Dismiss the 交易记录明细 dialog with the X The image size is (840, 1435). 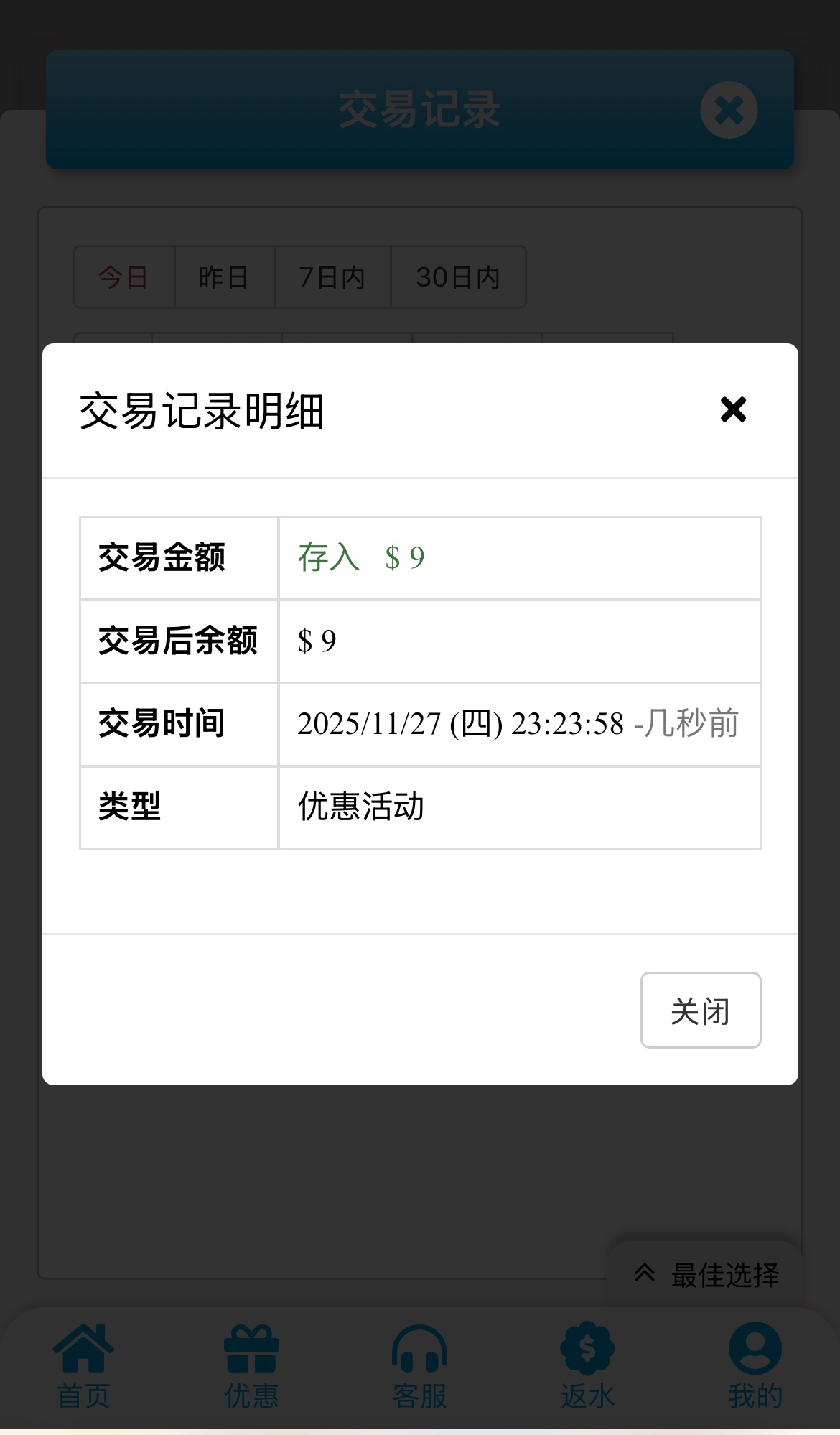click(x=733, y=409)
